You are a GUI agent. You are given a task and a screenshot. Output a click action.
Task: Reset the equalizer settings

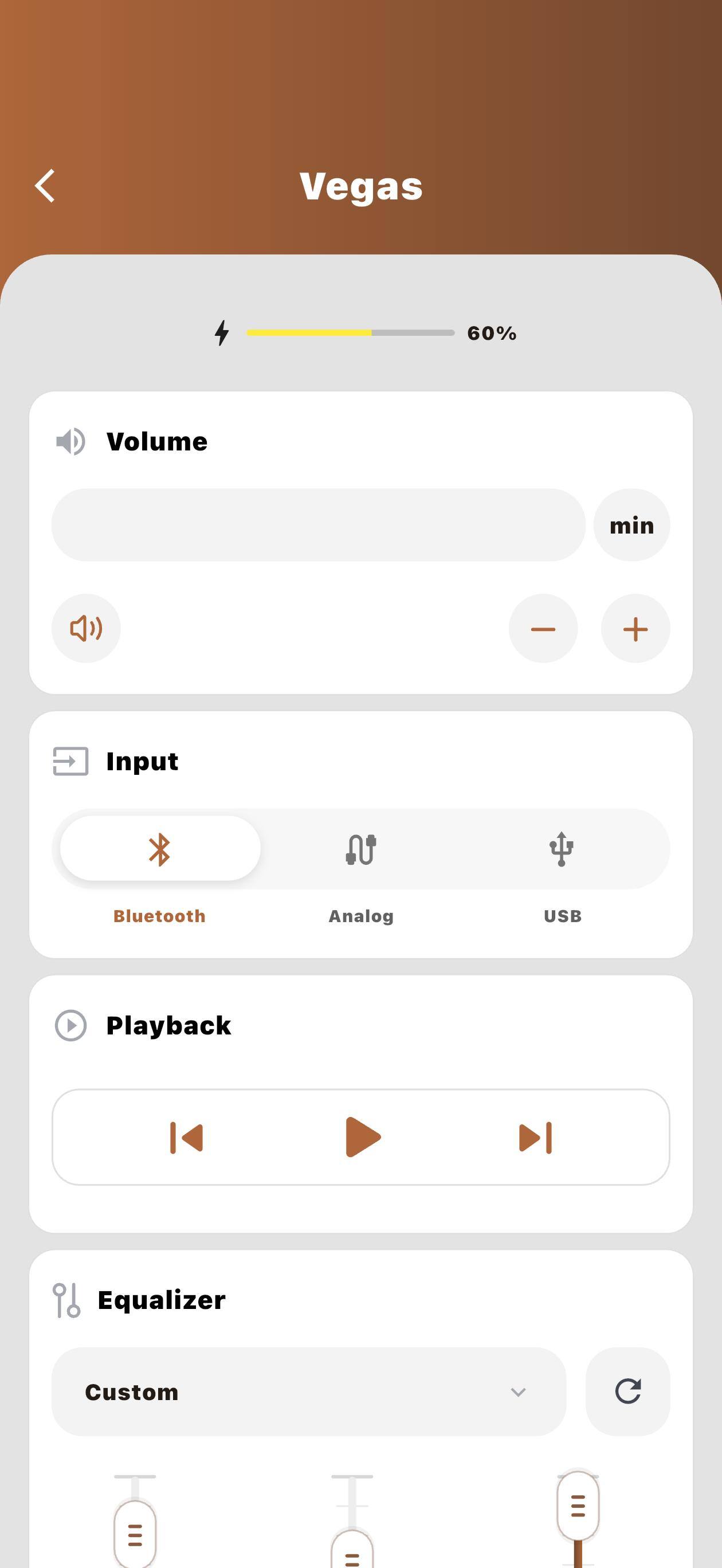click(x=627, y=1391)
